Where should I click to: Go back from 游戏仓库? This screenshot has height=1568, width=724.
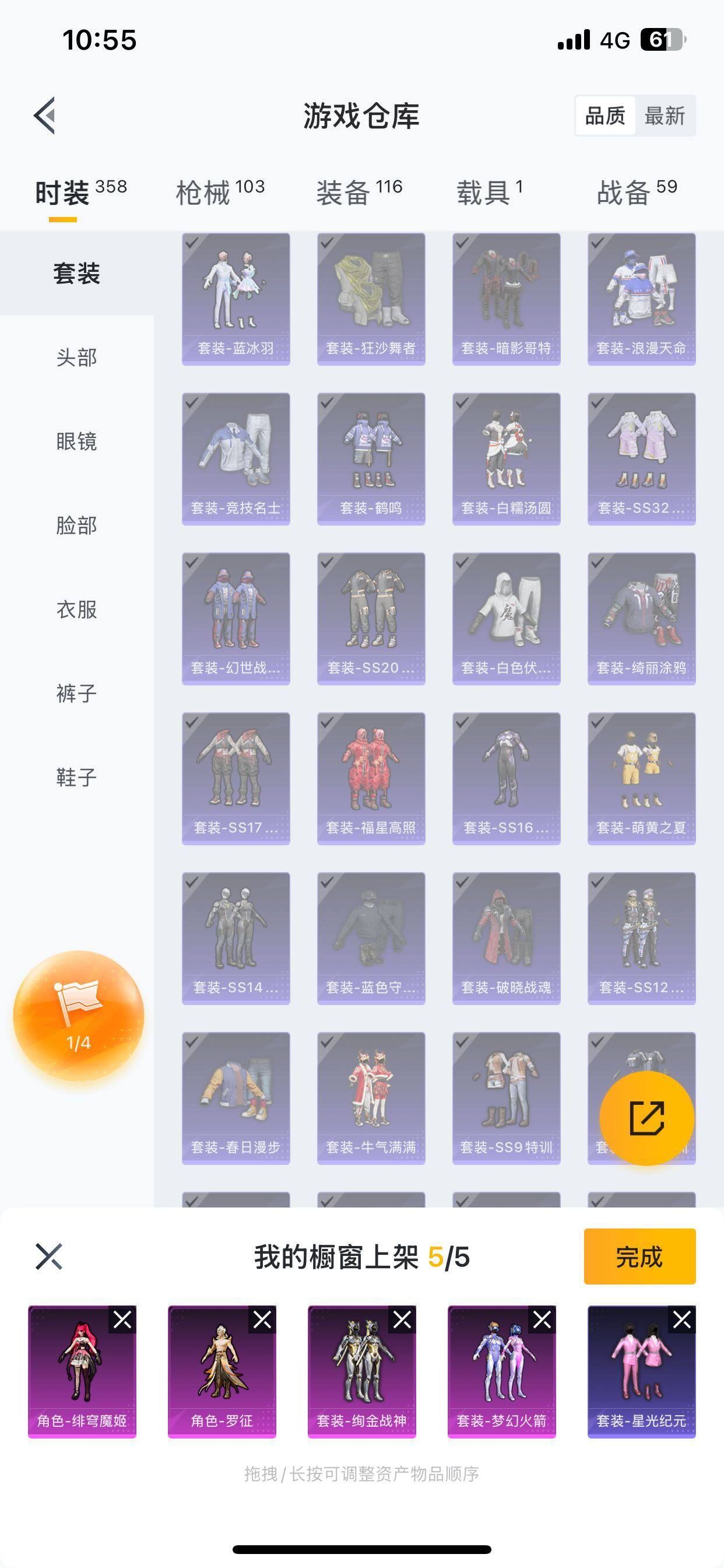tap(45, 115)
